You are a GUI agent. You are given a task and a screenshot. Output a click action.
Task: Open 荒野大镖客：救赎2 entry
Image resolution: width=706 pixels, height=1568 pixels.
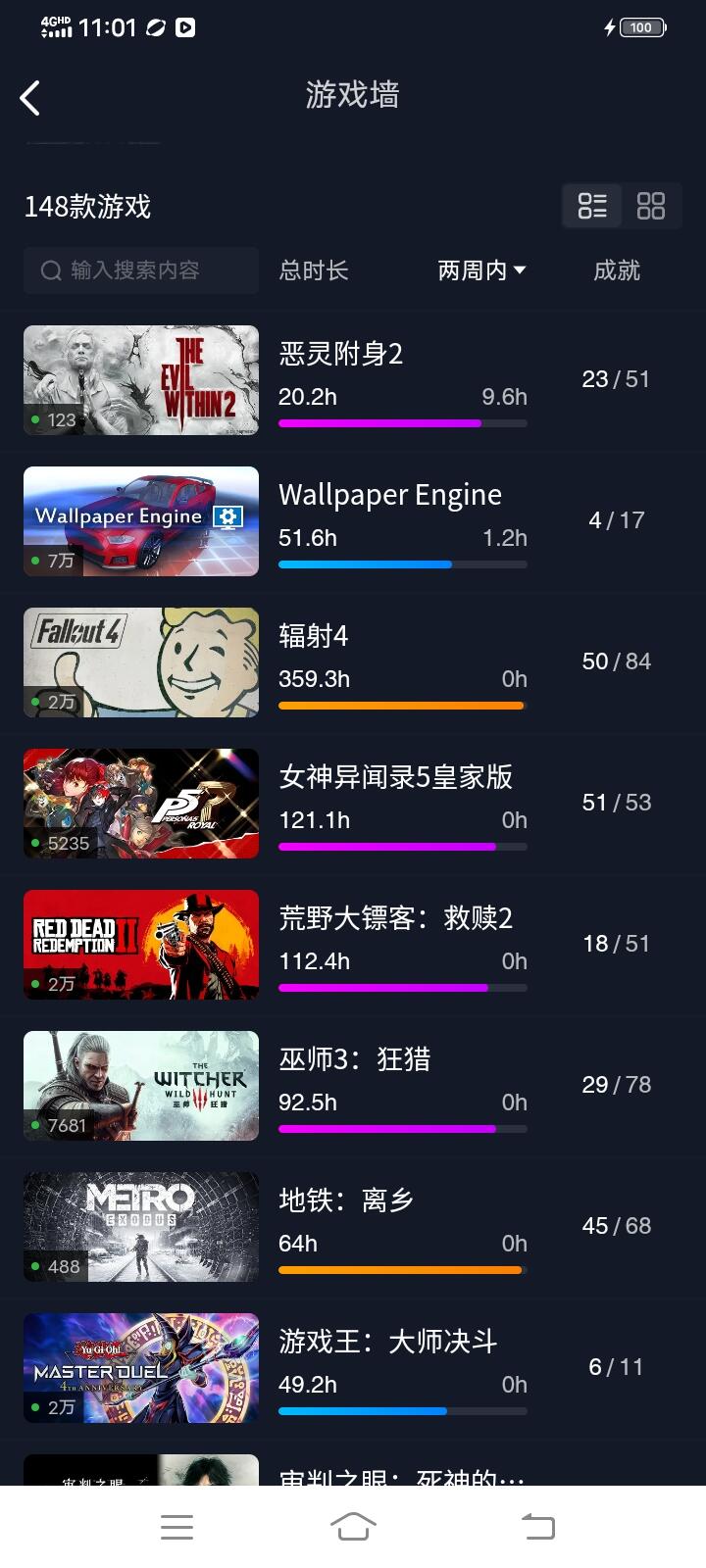pyautogui.click(x=353, y=945)
